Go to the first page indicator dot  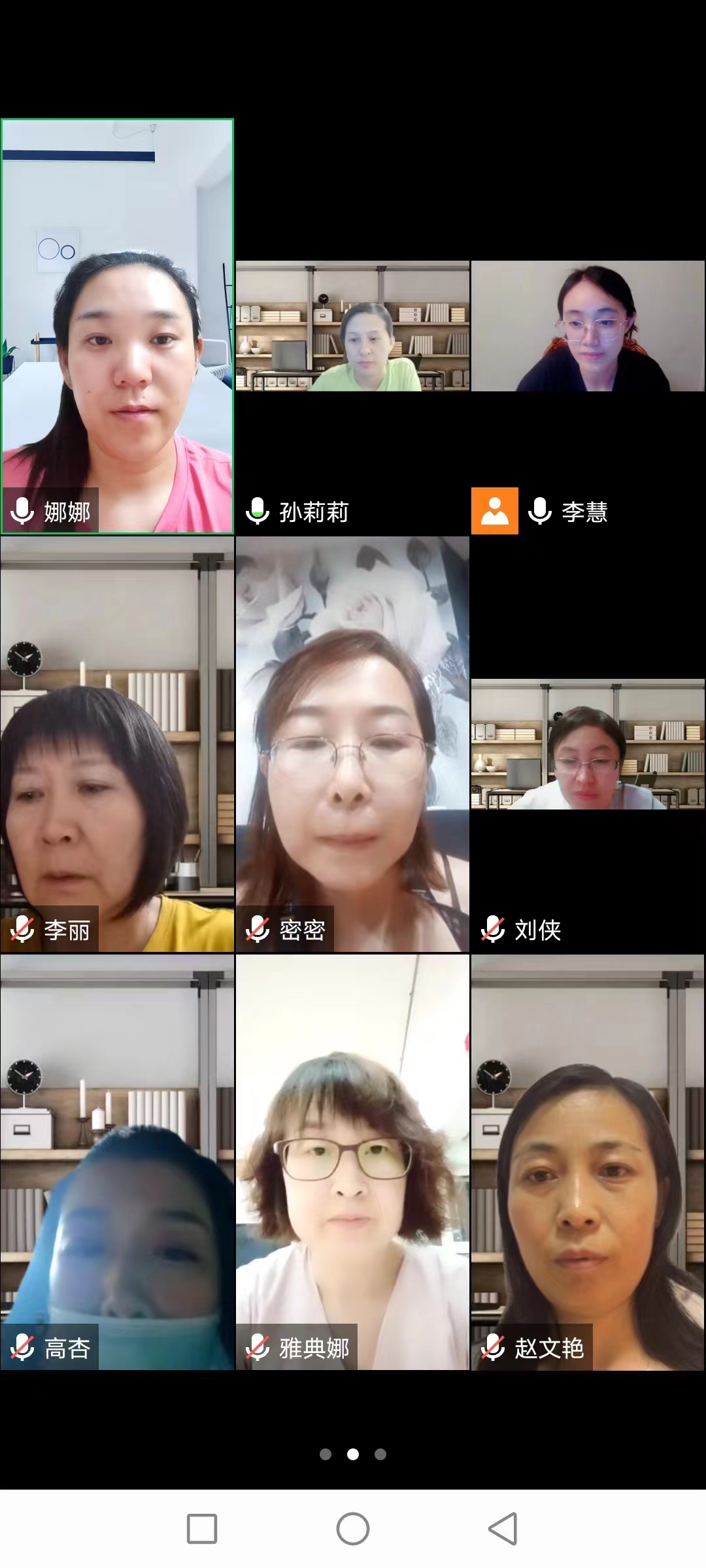[x=326, y=1454]
